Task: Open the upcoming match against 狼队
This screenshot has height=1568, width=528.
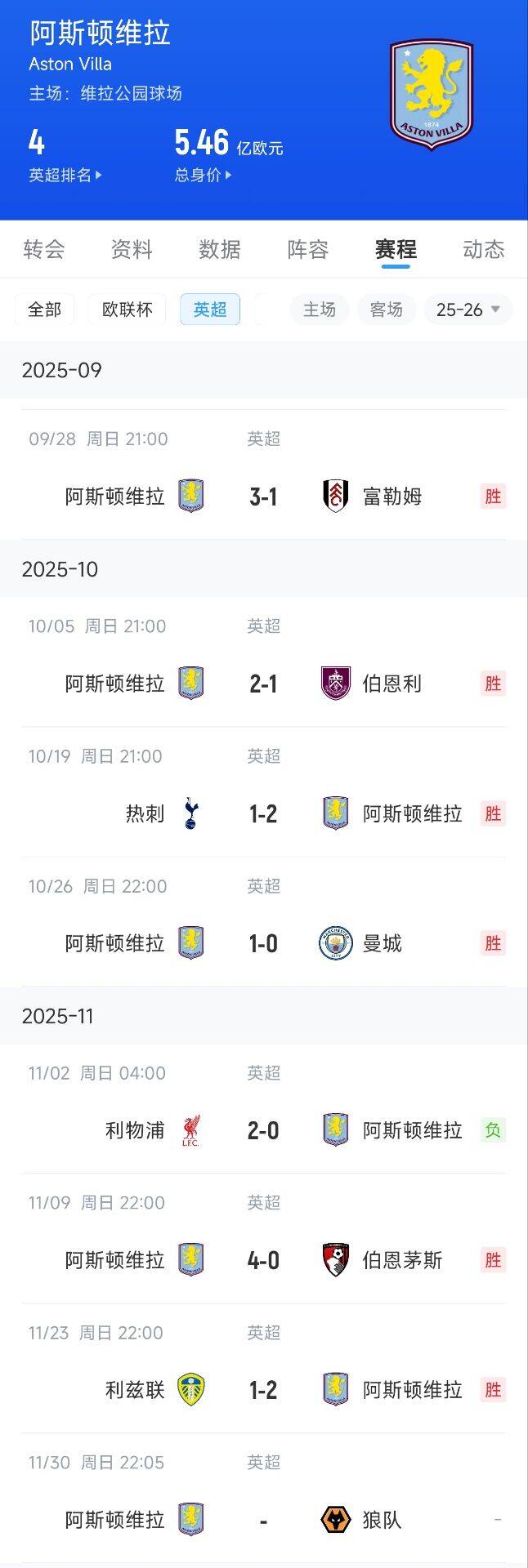Action: [263, 1520]
